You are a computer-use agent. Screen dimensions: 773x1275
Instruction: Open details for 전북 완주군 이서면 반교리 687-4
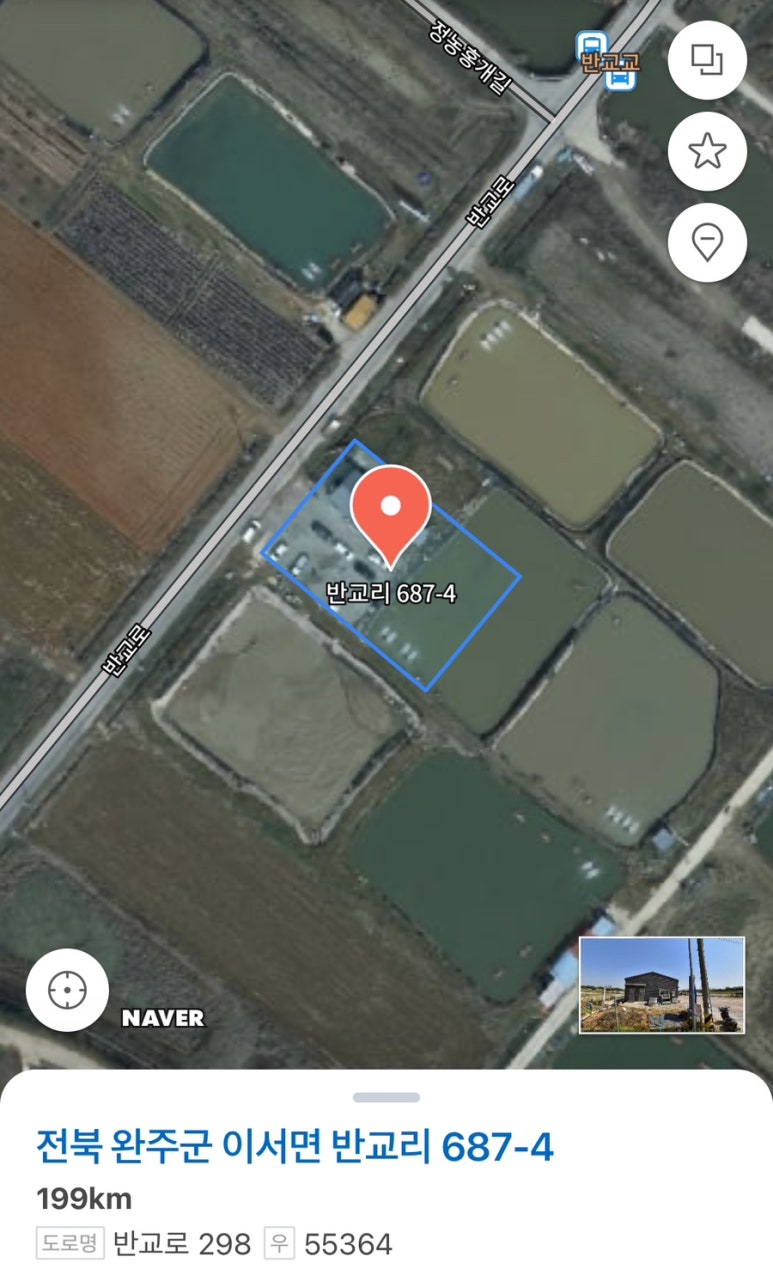pos(295,1147)
